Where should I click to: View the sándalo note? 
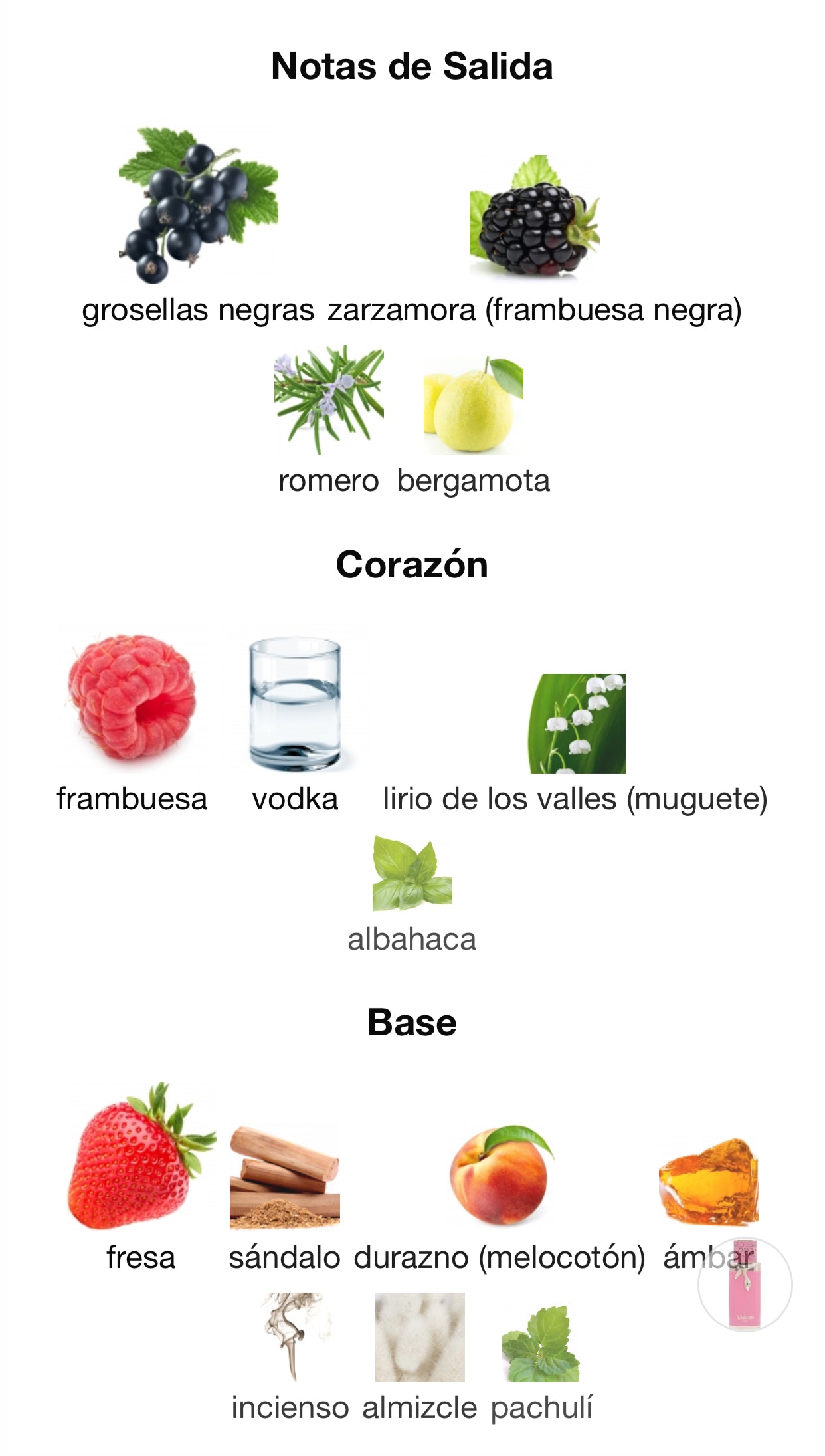(x=284, y=1177)
